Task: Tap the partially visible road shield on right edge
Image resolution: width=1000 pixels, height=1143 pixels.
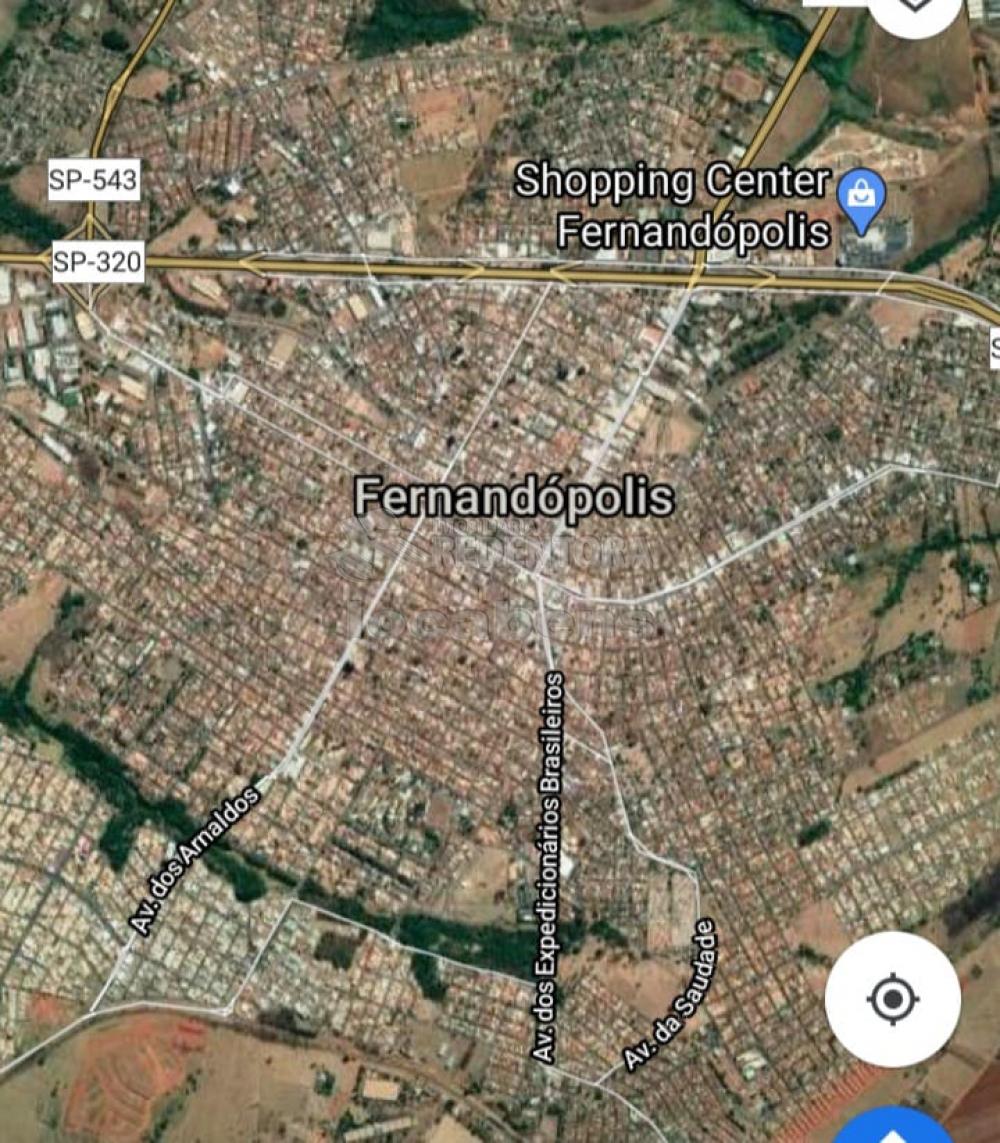Action: (x=993, y=349)
